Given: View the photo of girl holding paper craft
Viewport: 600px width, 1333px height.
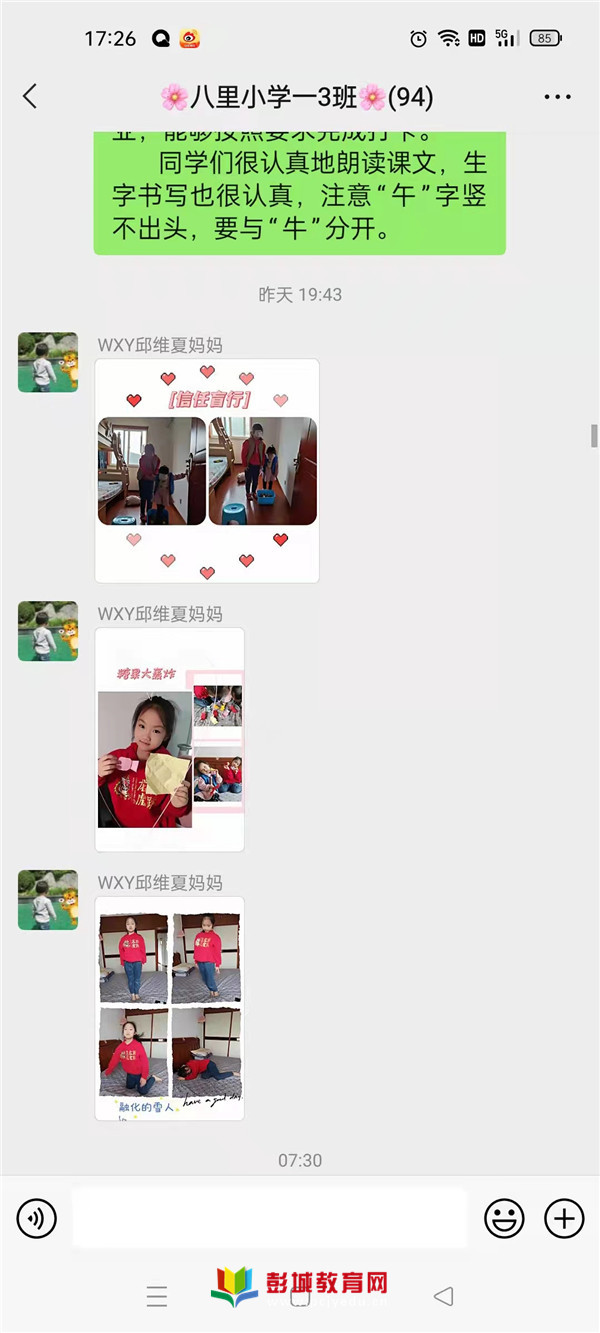Looking at the screenshot, I should (146, 760).
